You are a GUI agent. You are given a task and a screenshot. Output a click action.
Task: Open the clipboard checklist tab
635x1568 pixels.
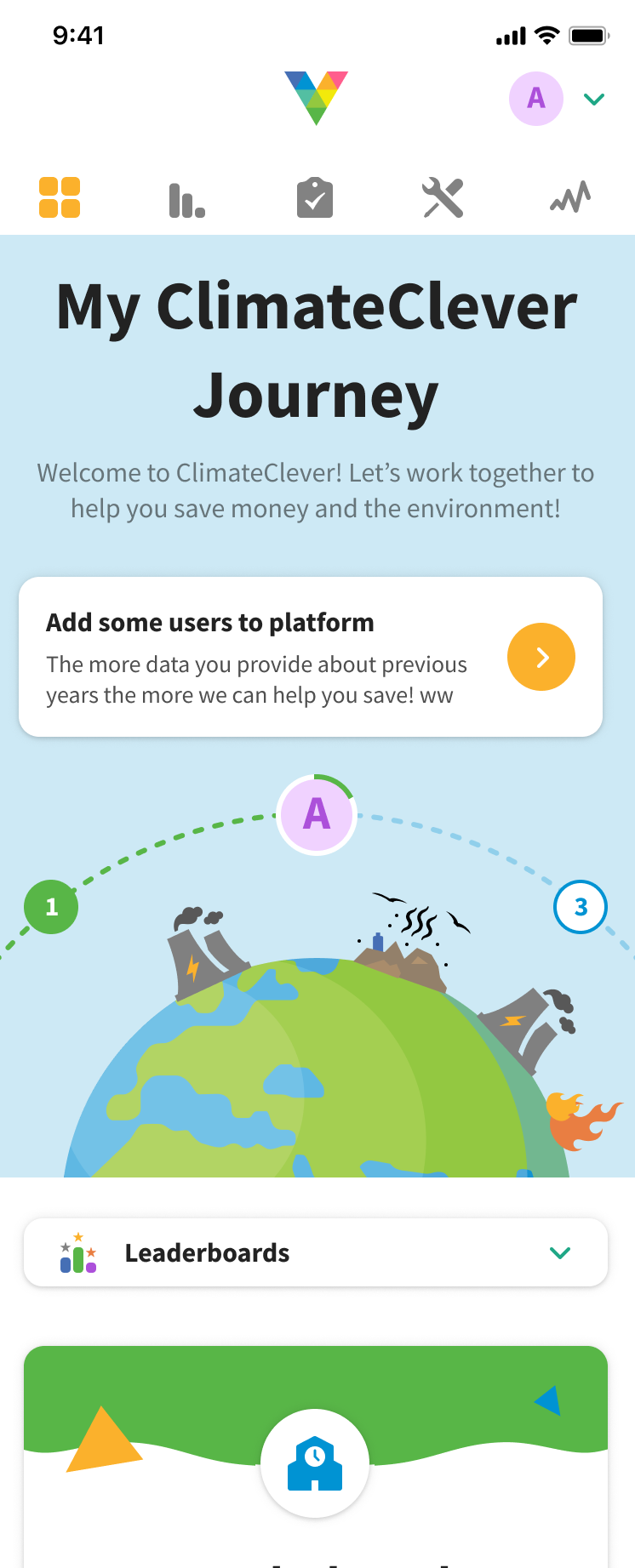pos(315,198)
